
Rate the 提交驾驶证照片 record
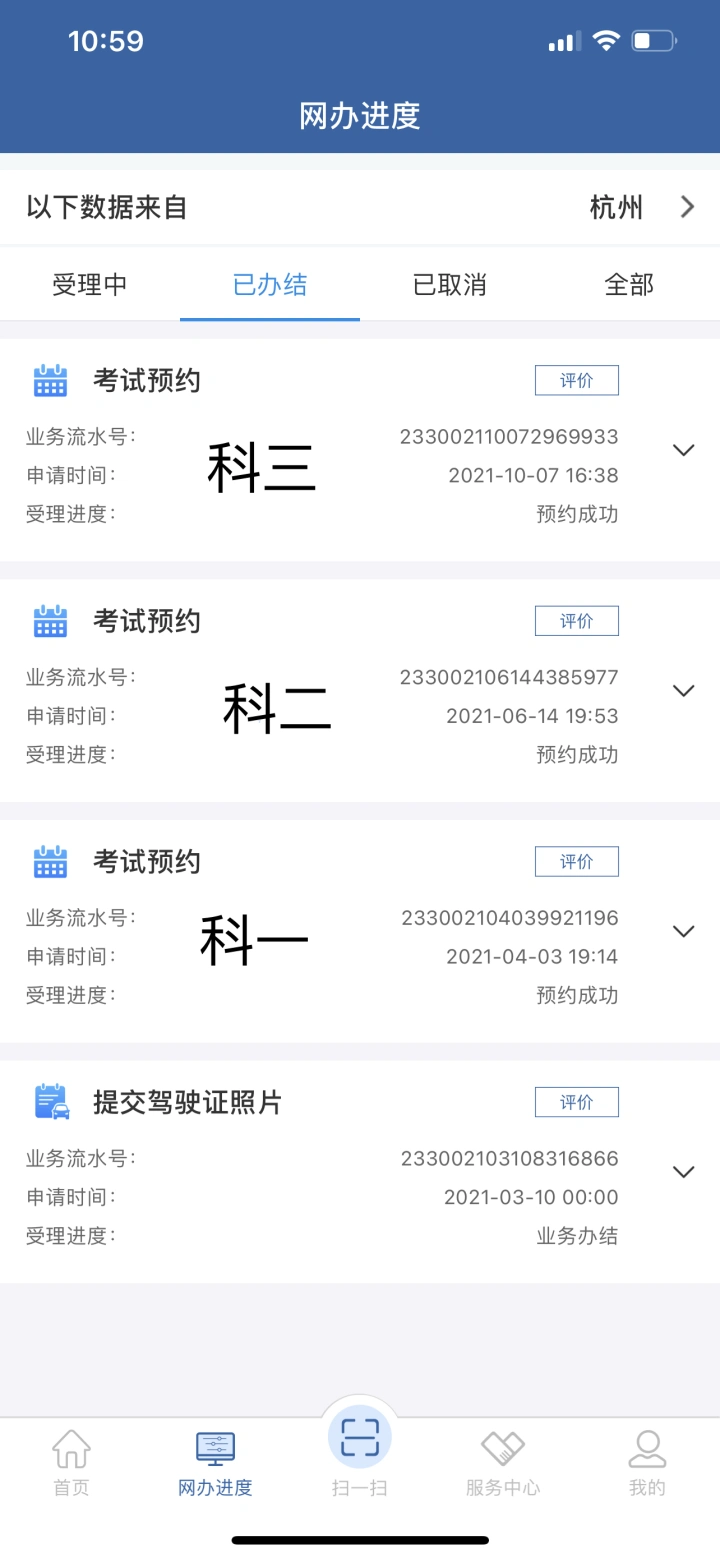coord(576,1102)
